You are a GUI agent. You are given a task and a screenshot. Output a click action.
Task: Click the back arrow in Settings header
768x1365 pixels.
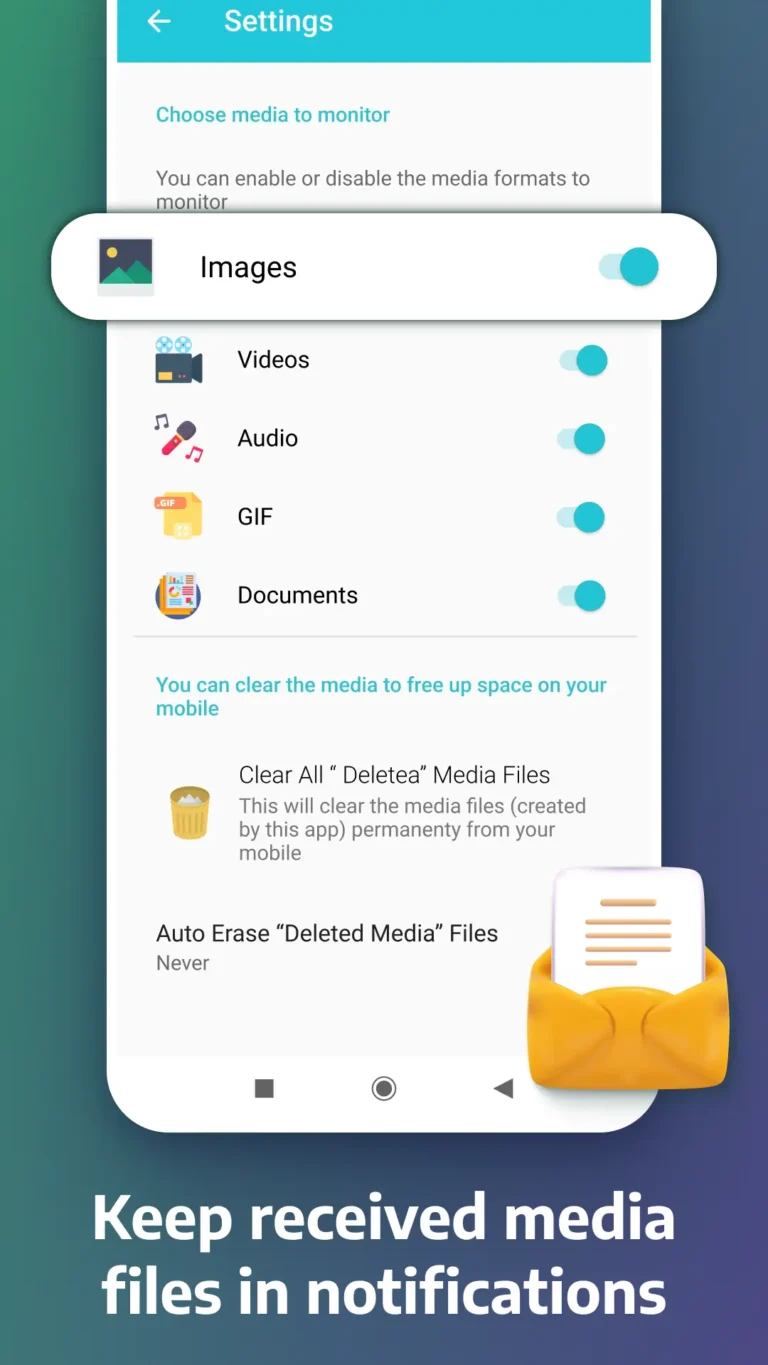[159, 21]
